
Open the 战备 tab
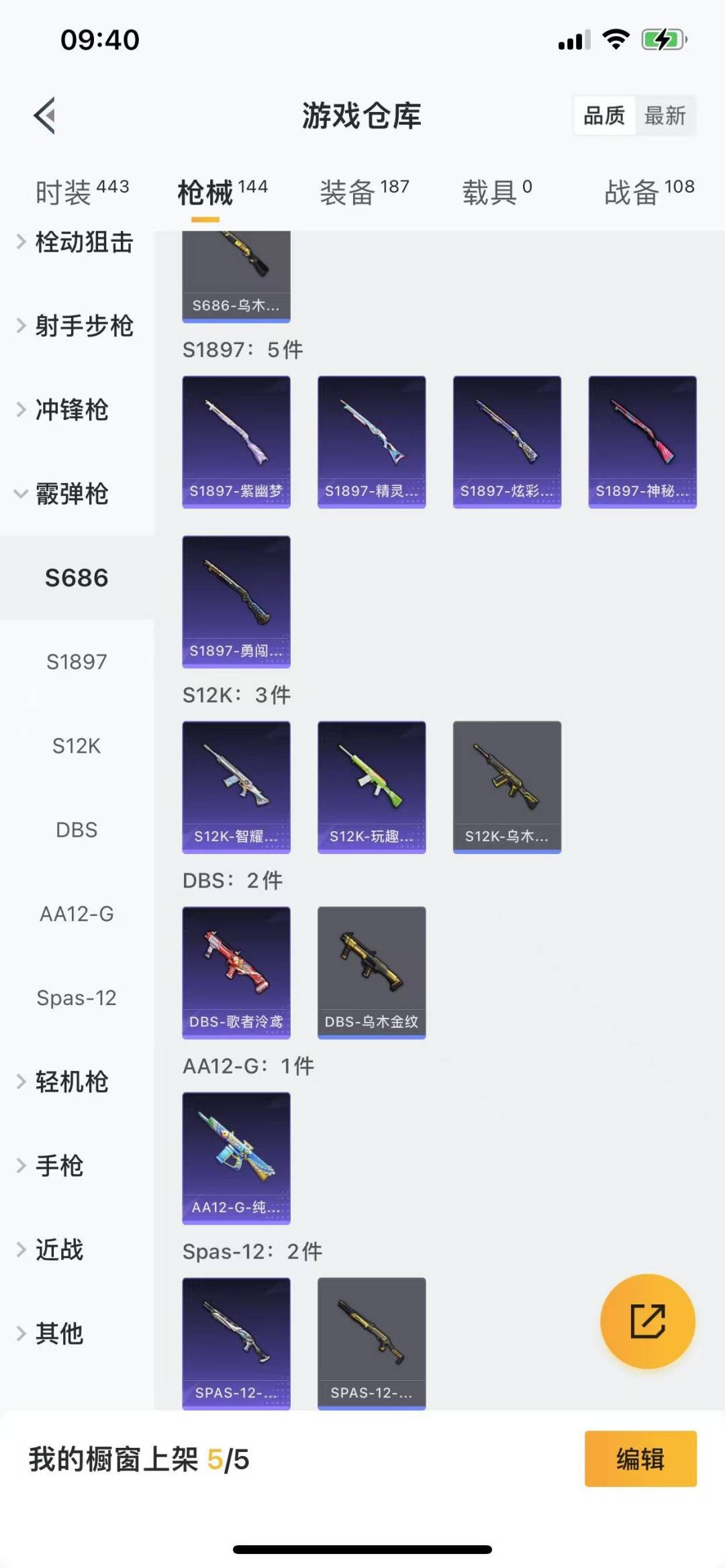[x=649, y=192]
